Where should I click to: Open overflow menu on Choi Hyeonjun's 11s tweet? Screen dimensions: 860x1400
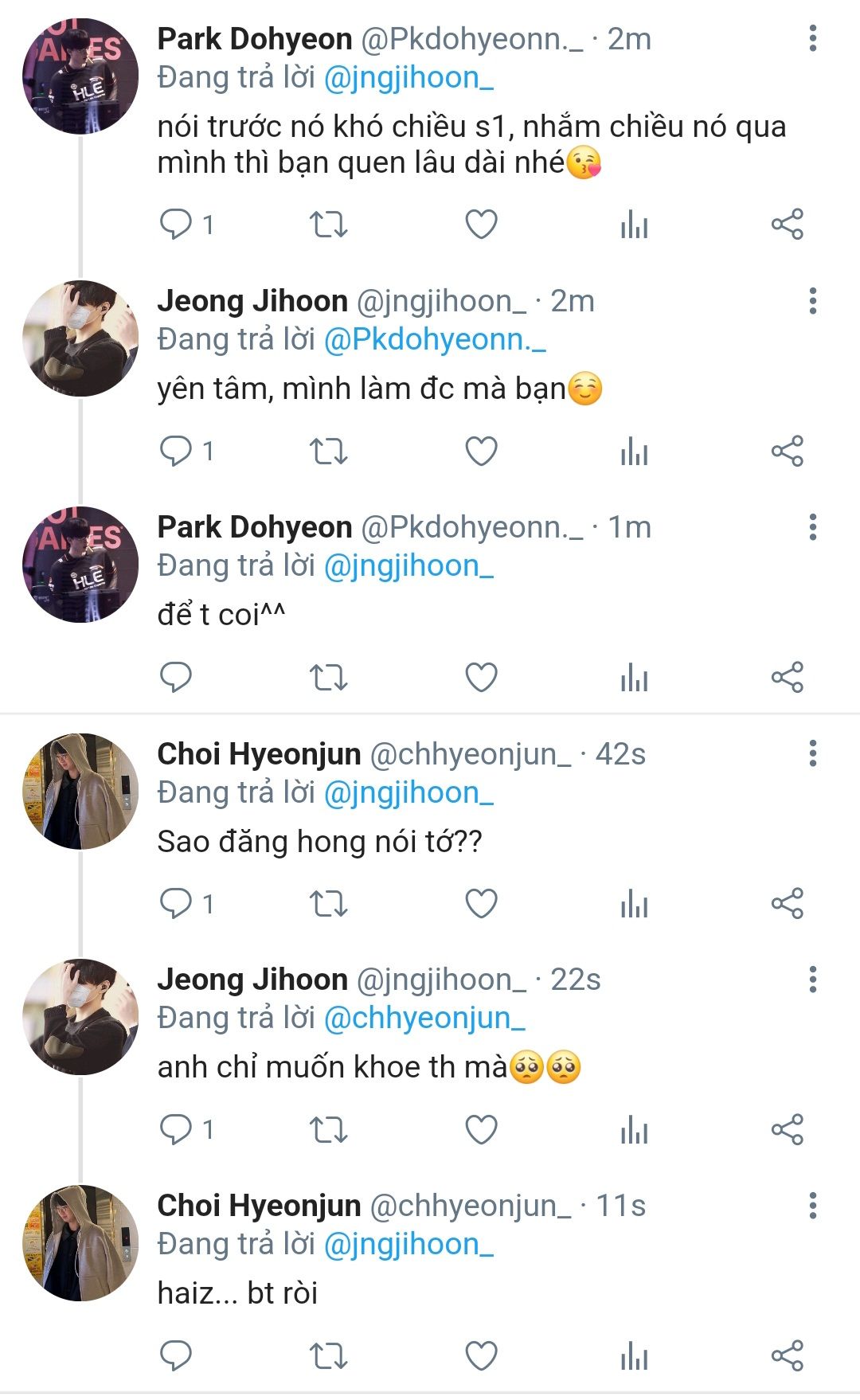(812, 1206)
